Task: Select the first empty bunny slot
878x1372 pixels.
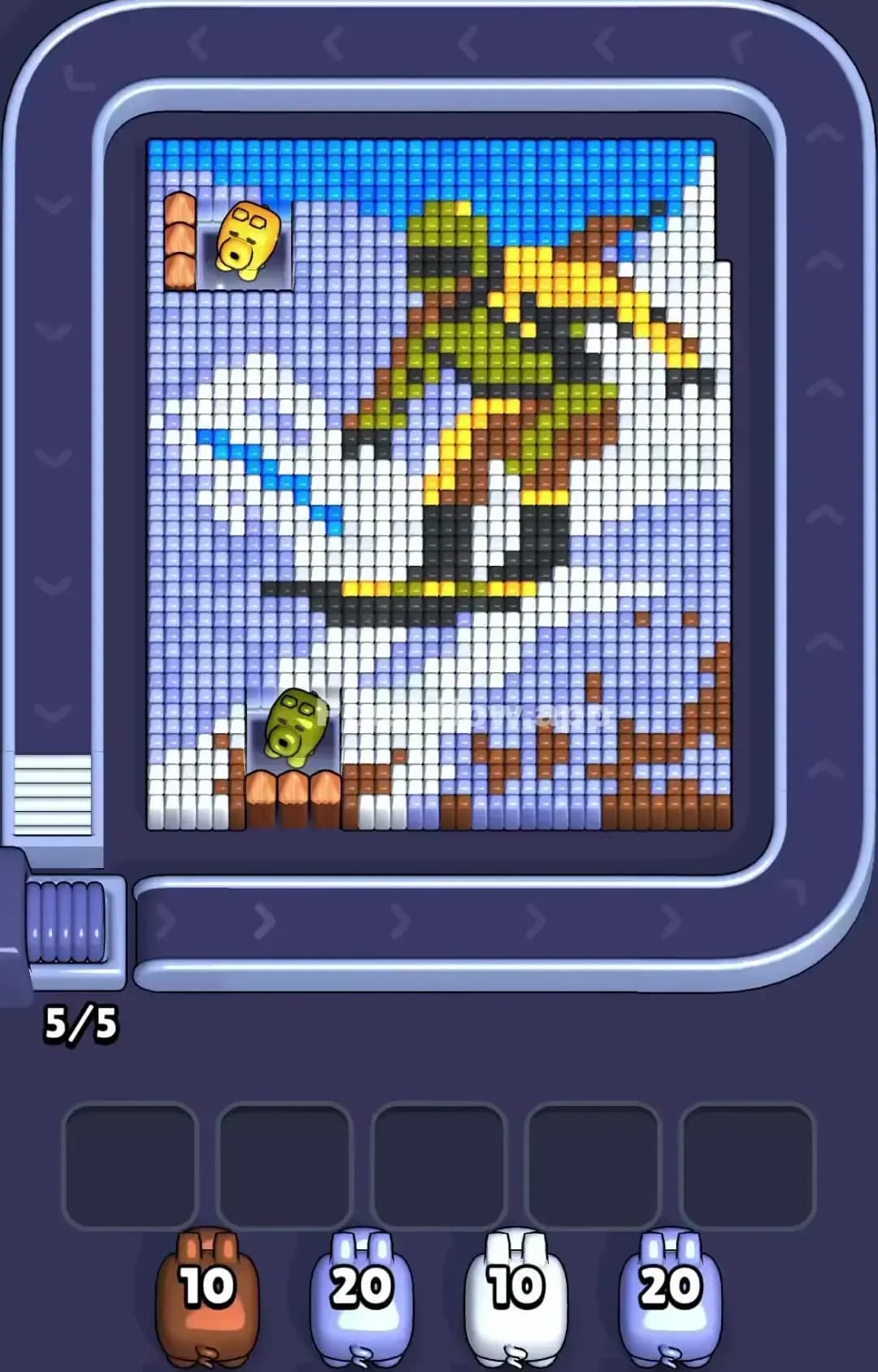Action: 130,1162
